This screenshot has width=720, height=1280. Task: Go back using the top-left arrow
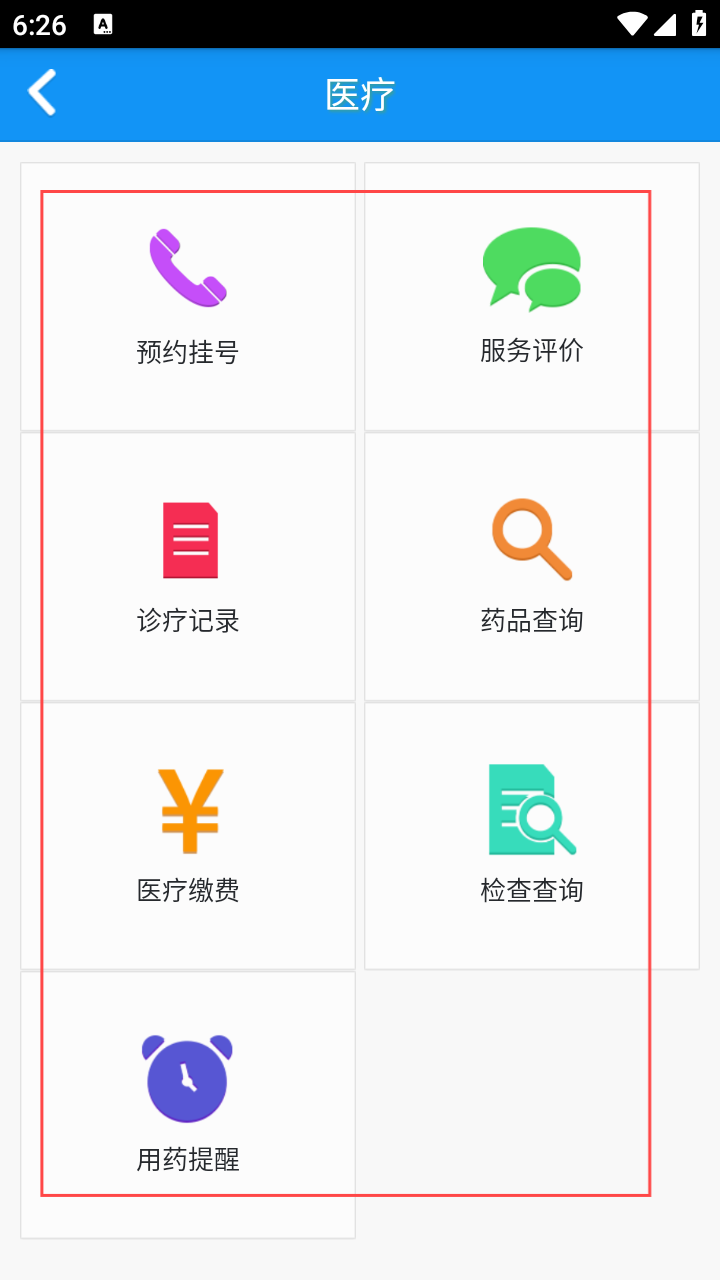pos(42,93)
